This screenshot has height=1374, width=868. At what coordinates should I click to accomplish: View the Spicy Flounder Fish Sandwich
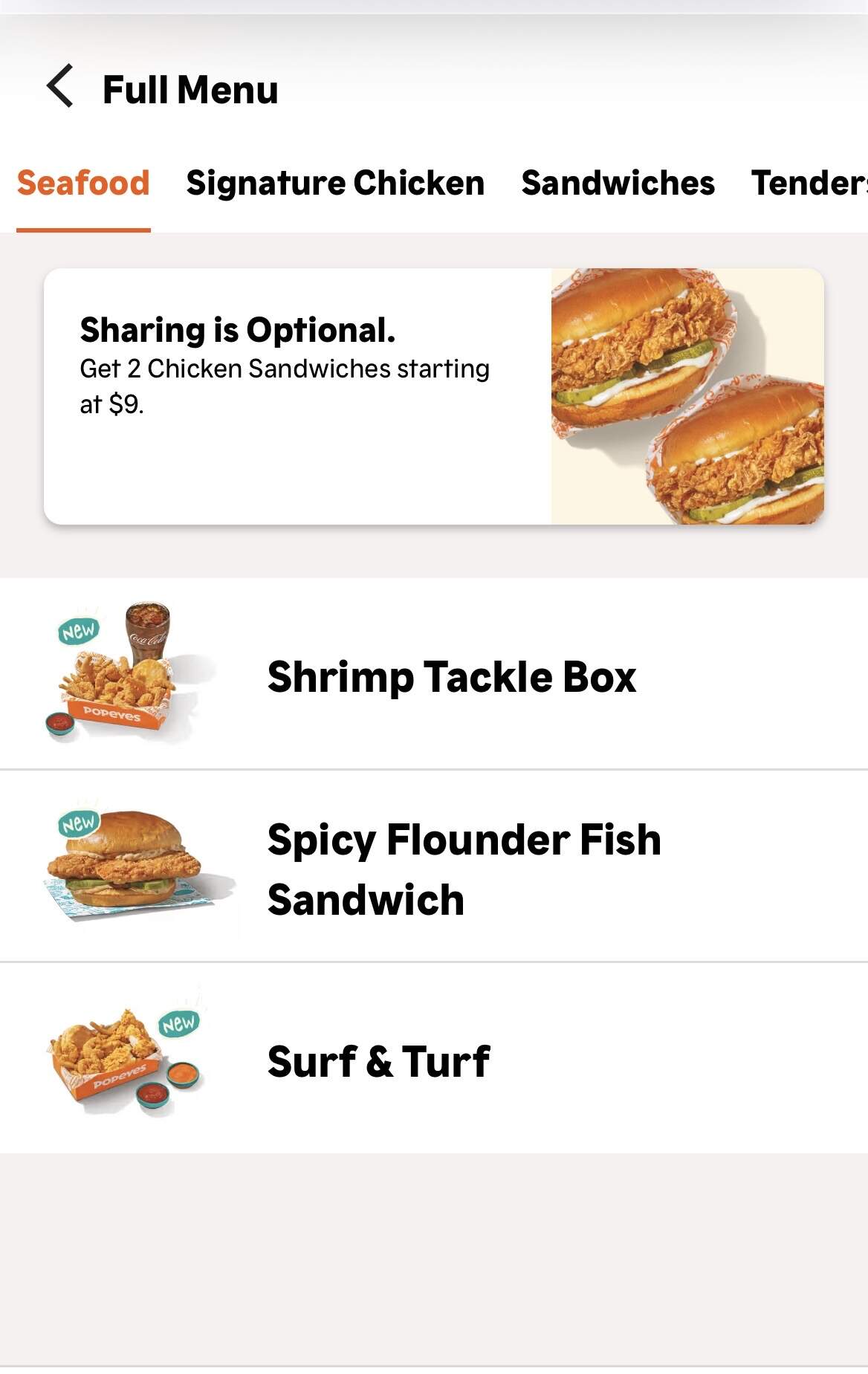tap(464, 869)
